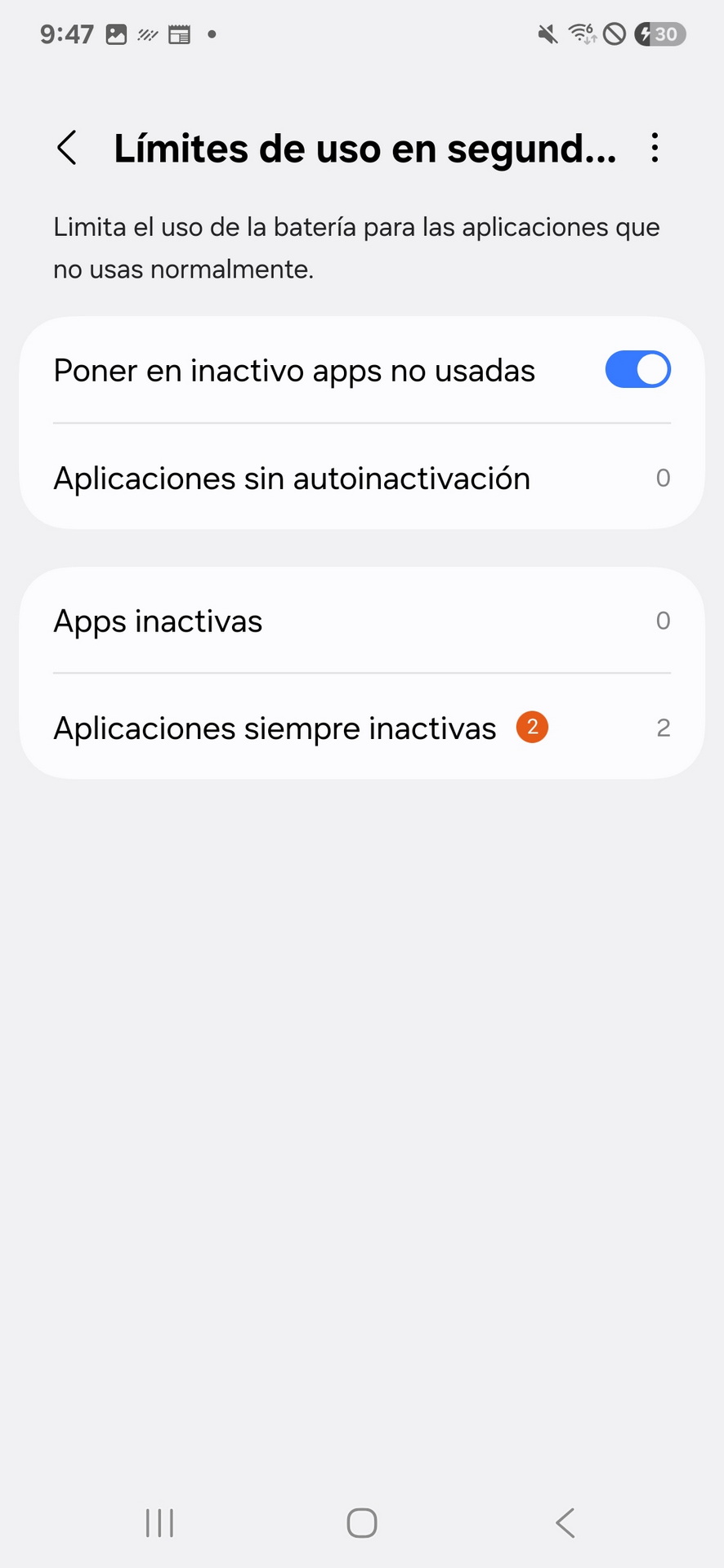Image resolution: width=724 pixels, height=1568 pixels.
Task: Open Aplicaciones siempre inactivas
Action: tap(362, 727)
